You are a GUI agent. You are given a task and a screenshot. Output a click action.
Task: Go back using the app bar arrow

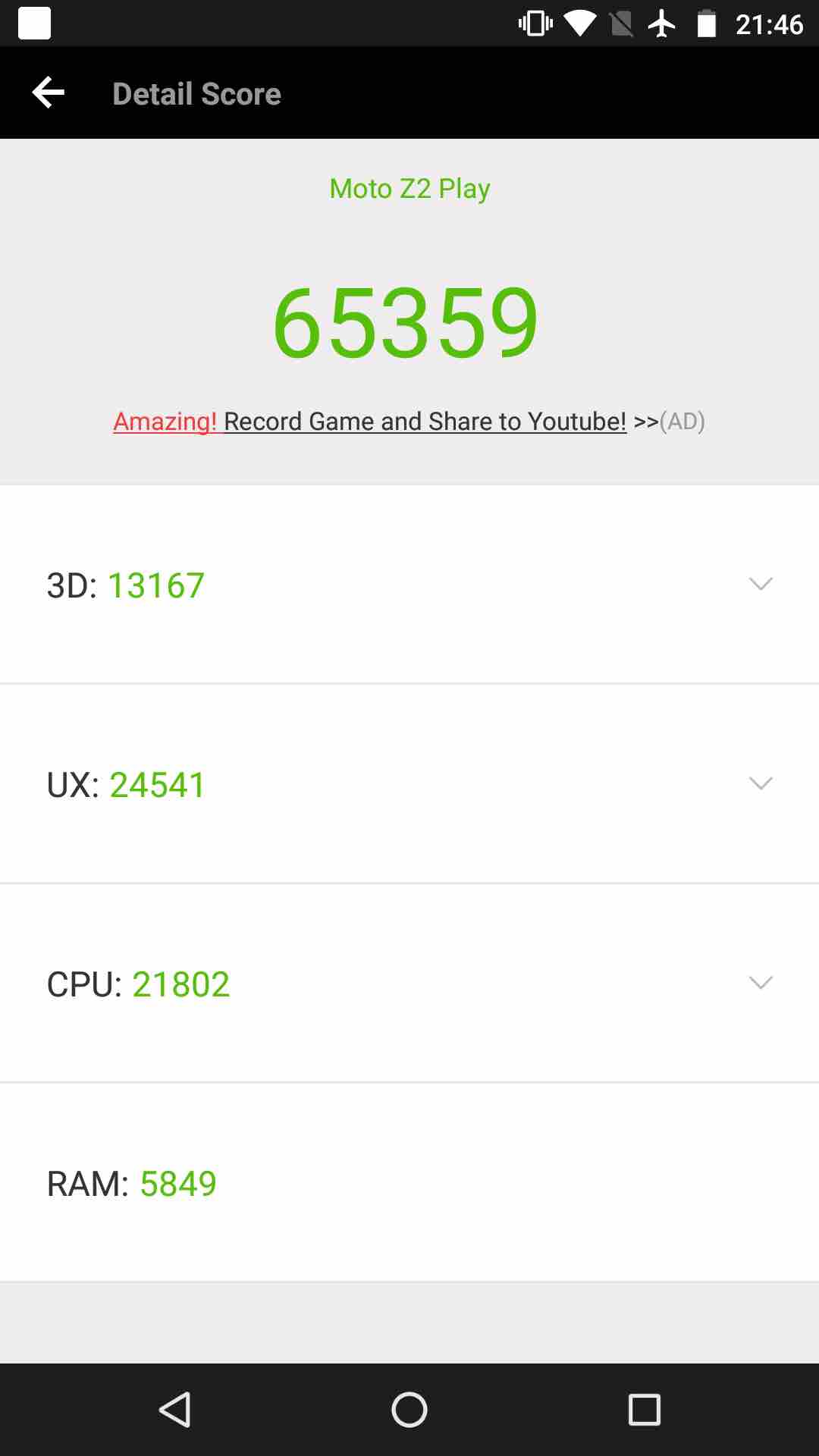49,93
